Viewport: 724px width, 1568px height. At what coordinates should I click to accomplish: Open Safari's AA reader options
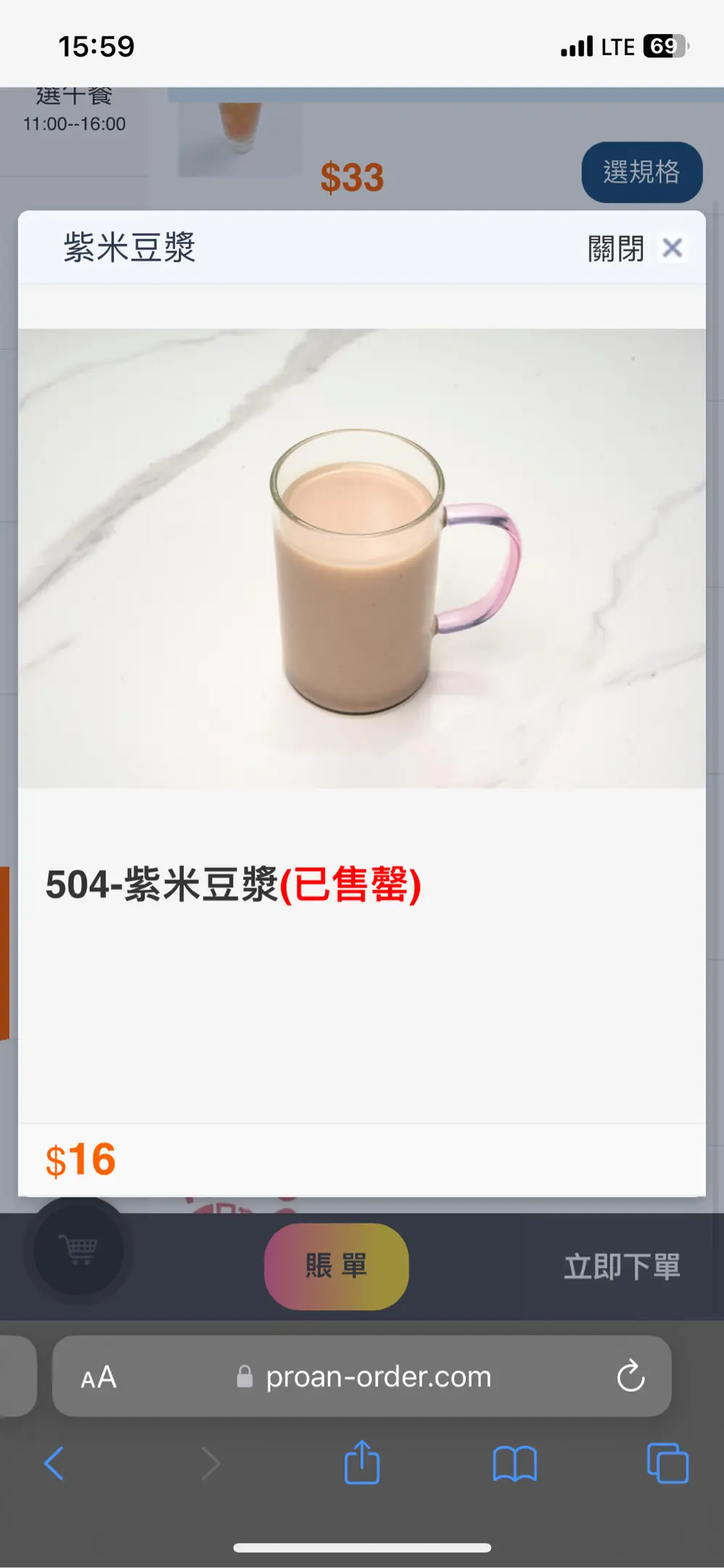pos(99,1376)
